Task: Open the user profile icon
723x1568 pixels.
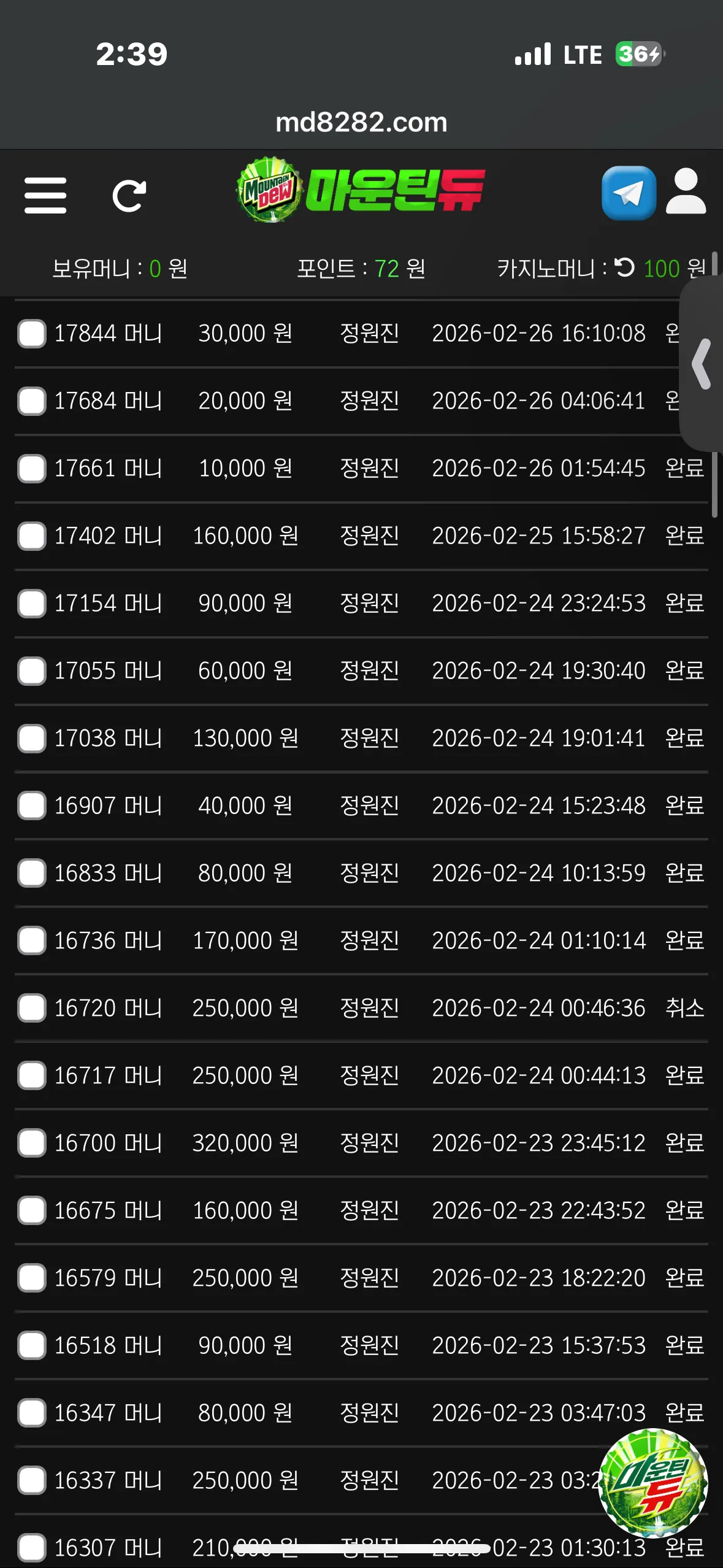Action: coord(686,191)
